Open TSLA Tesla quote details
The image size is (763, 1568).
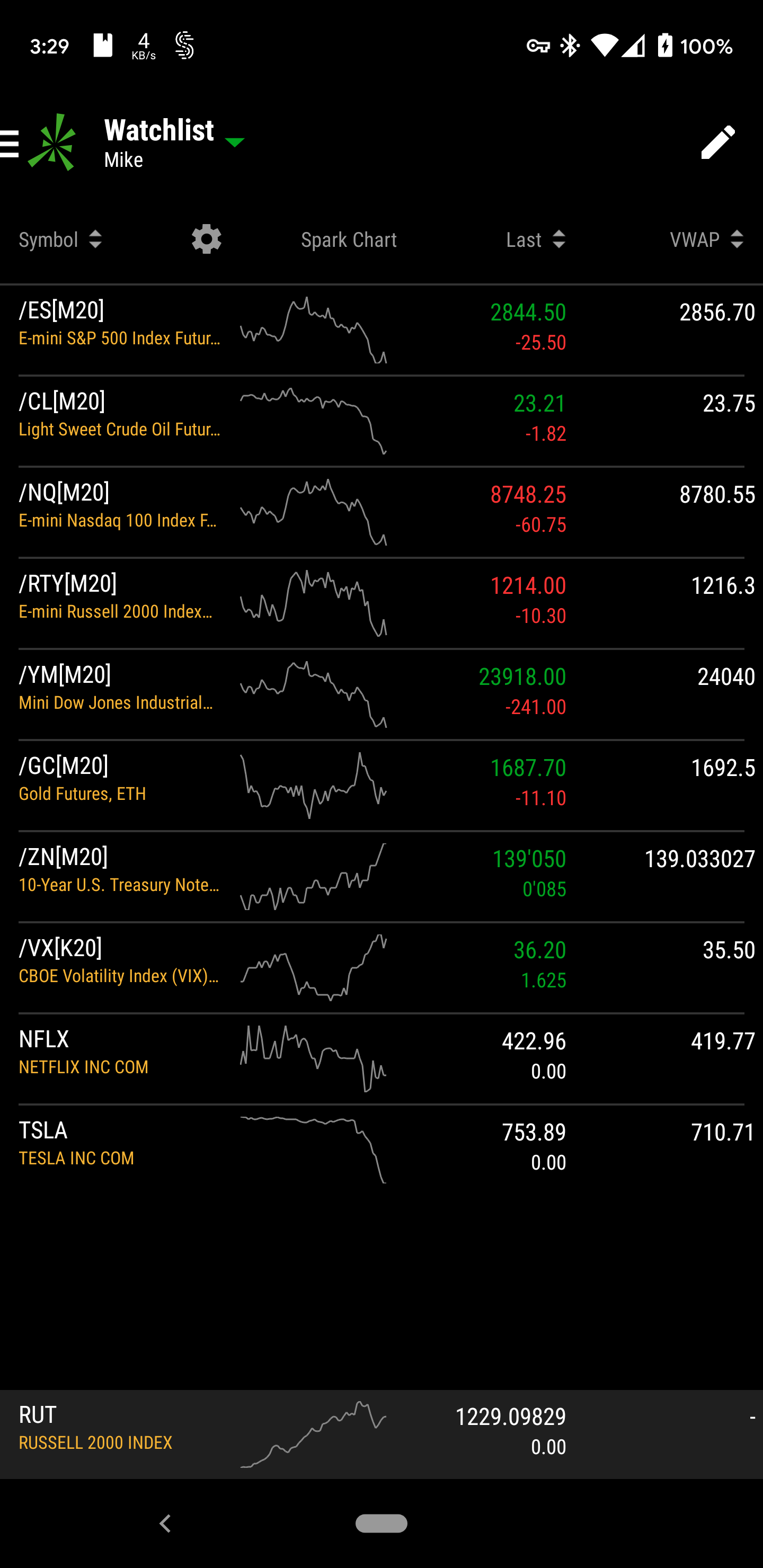(381, 1149)
